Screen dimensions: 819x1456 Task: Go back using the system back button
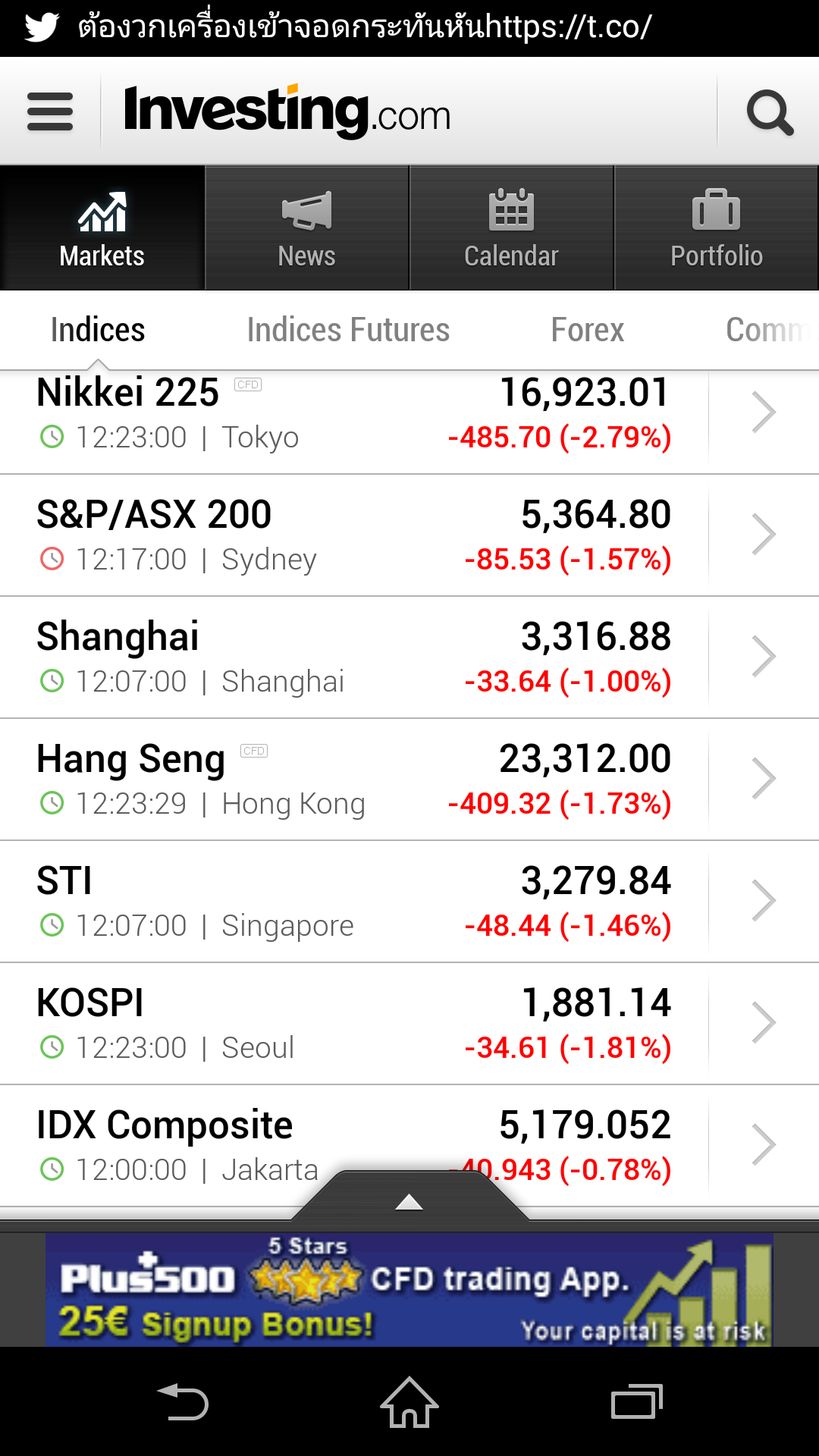(182, 1401)
